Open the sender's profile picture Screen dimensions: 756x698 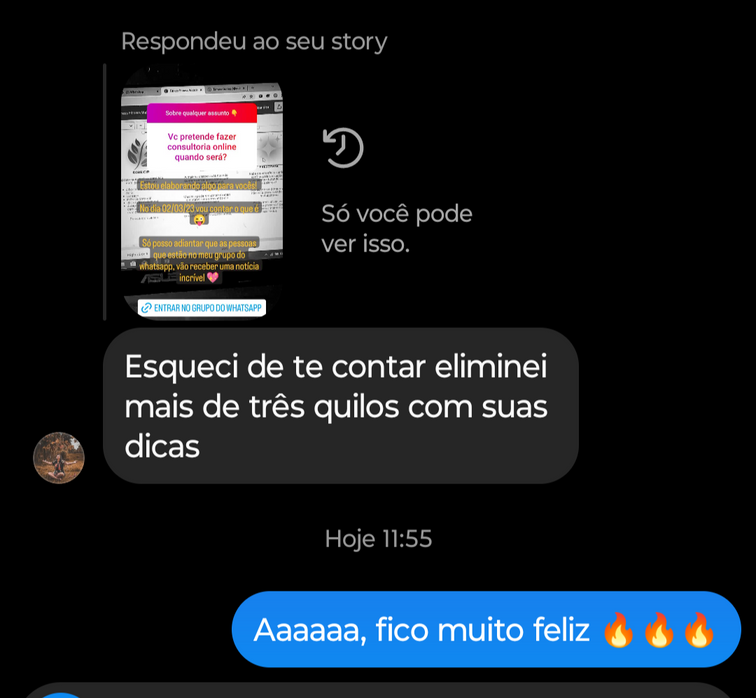pos(59,458)
